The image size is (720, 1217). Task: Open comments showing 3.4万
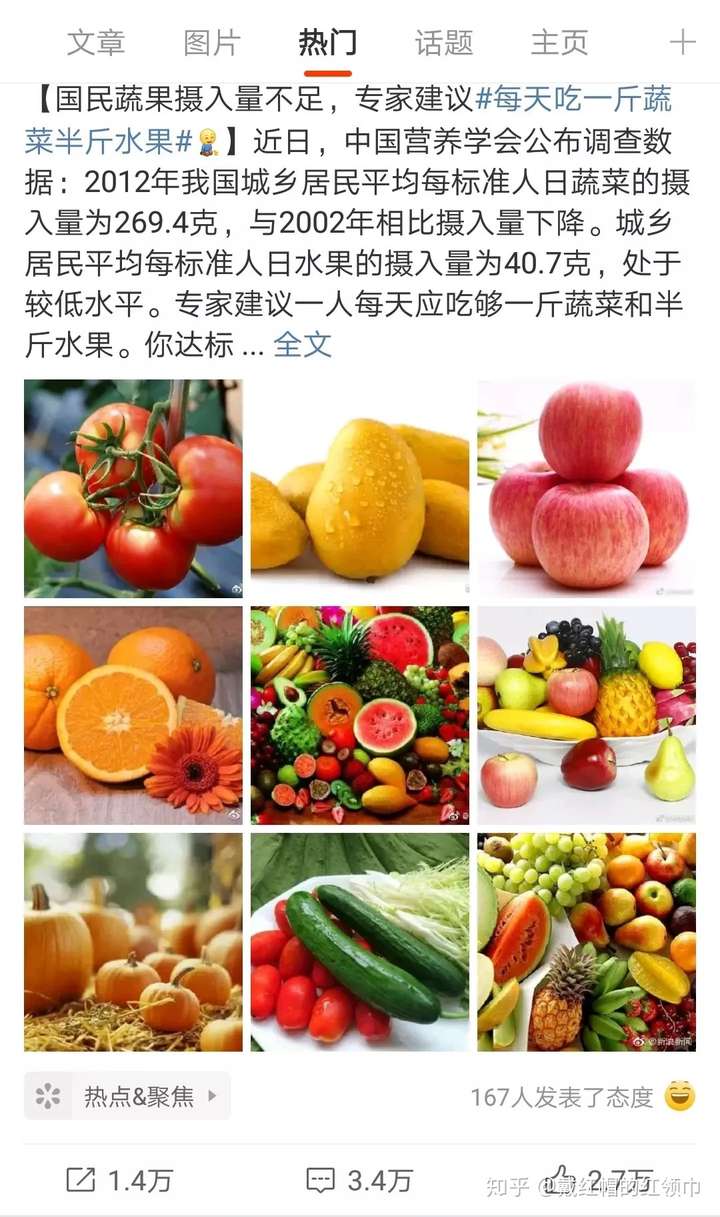coord(359,1180)
